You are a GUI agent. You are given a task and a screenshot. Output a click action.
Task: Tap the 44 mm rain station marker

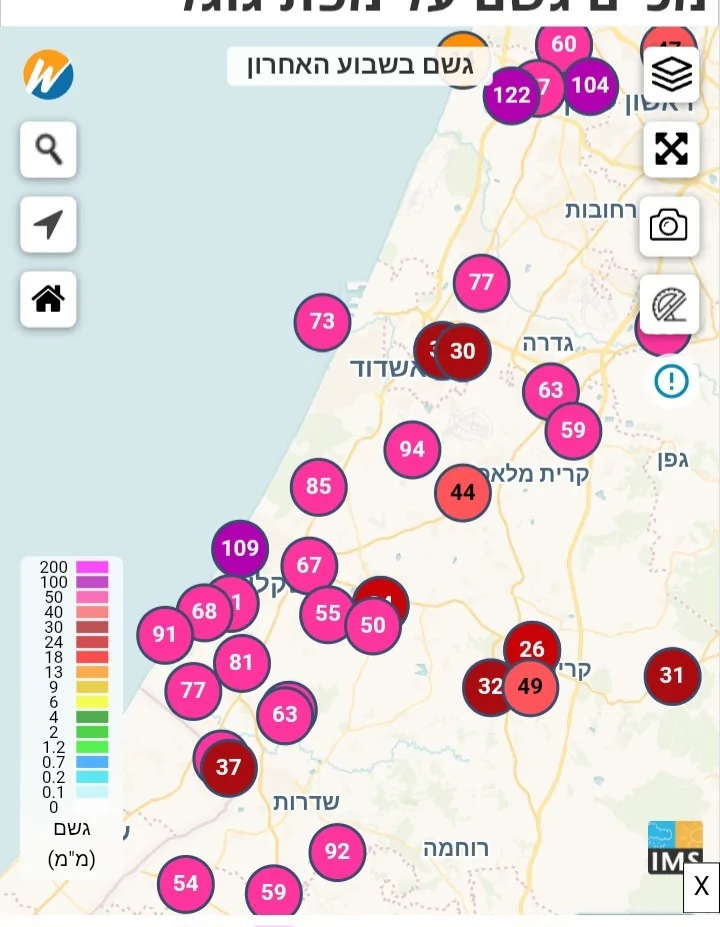[463, 493]
